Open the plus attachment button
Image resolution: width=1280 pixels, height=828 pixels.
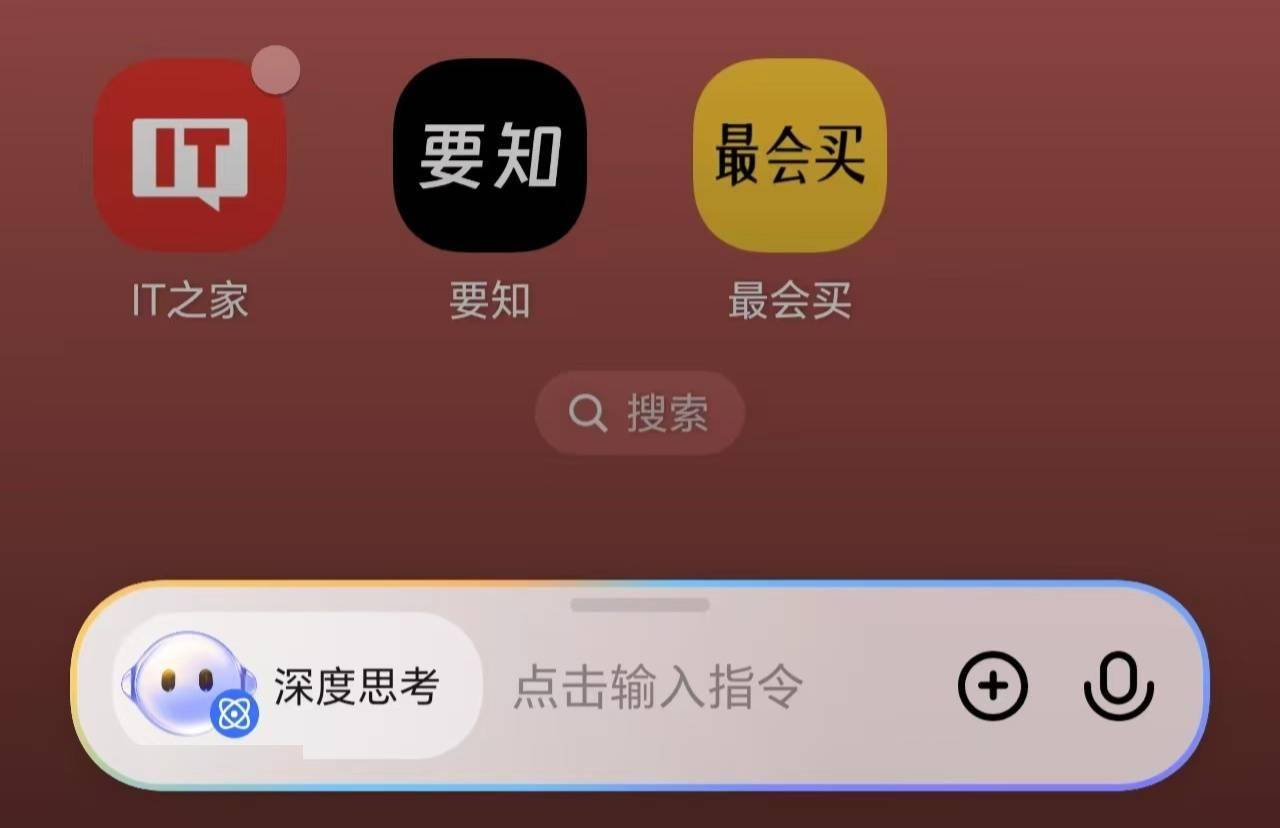coord(992,686)
